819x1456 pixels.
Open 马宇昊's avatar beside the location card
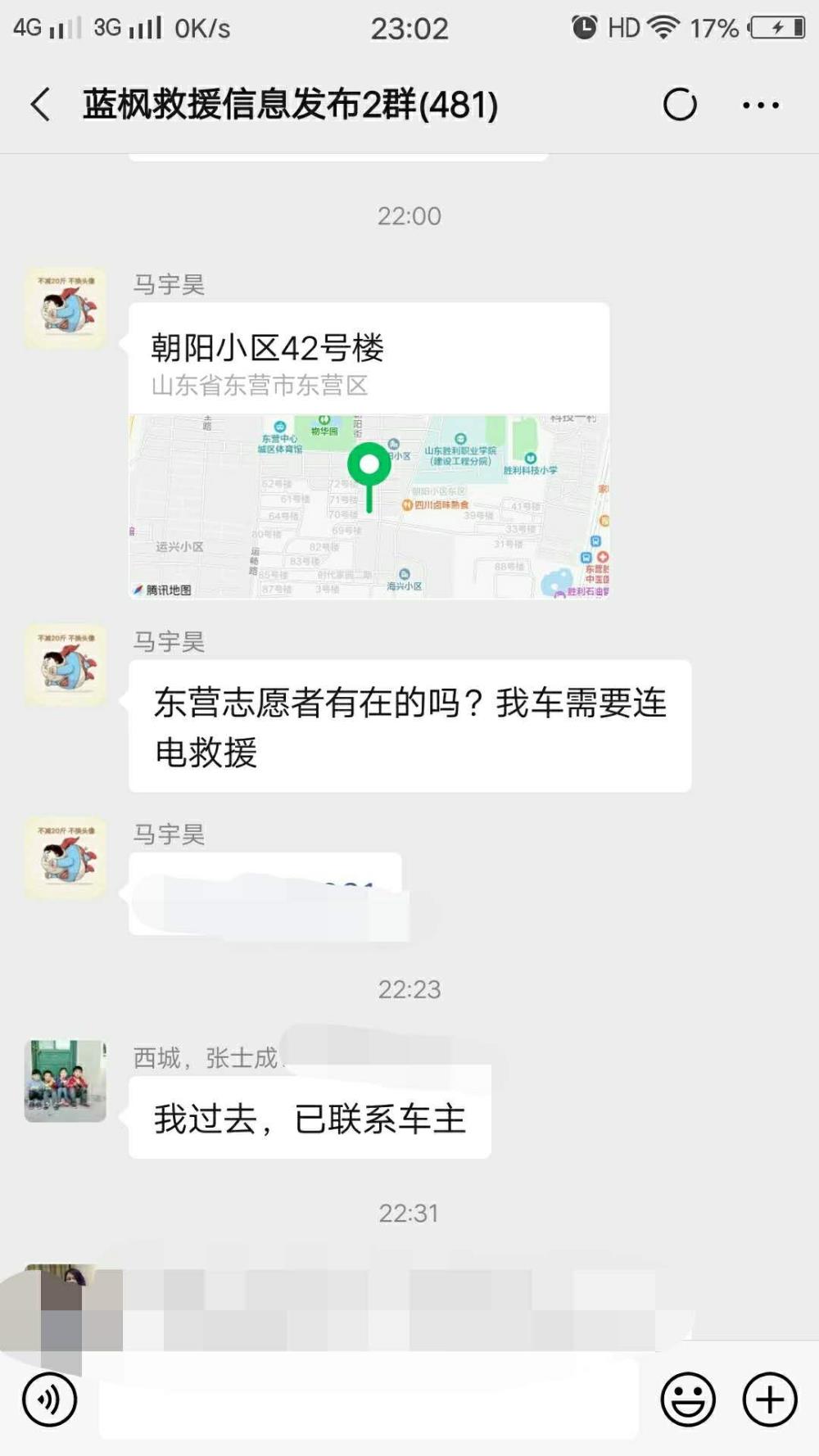click(x=66, y=309)
